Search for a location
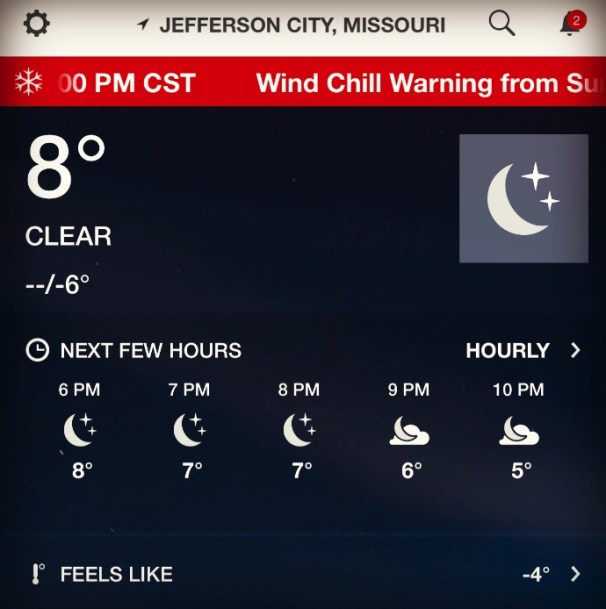606x609 pixels. [502, 24]
